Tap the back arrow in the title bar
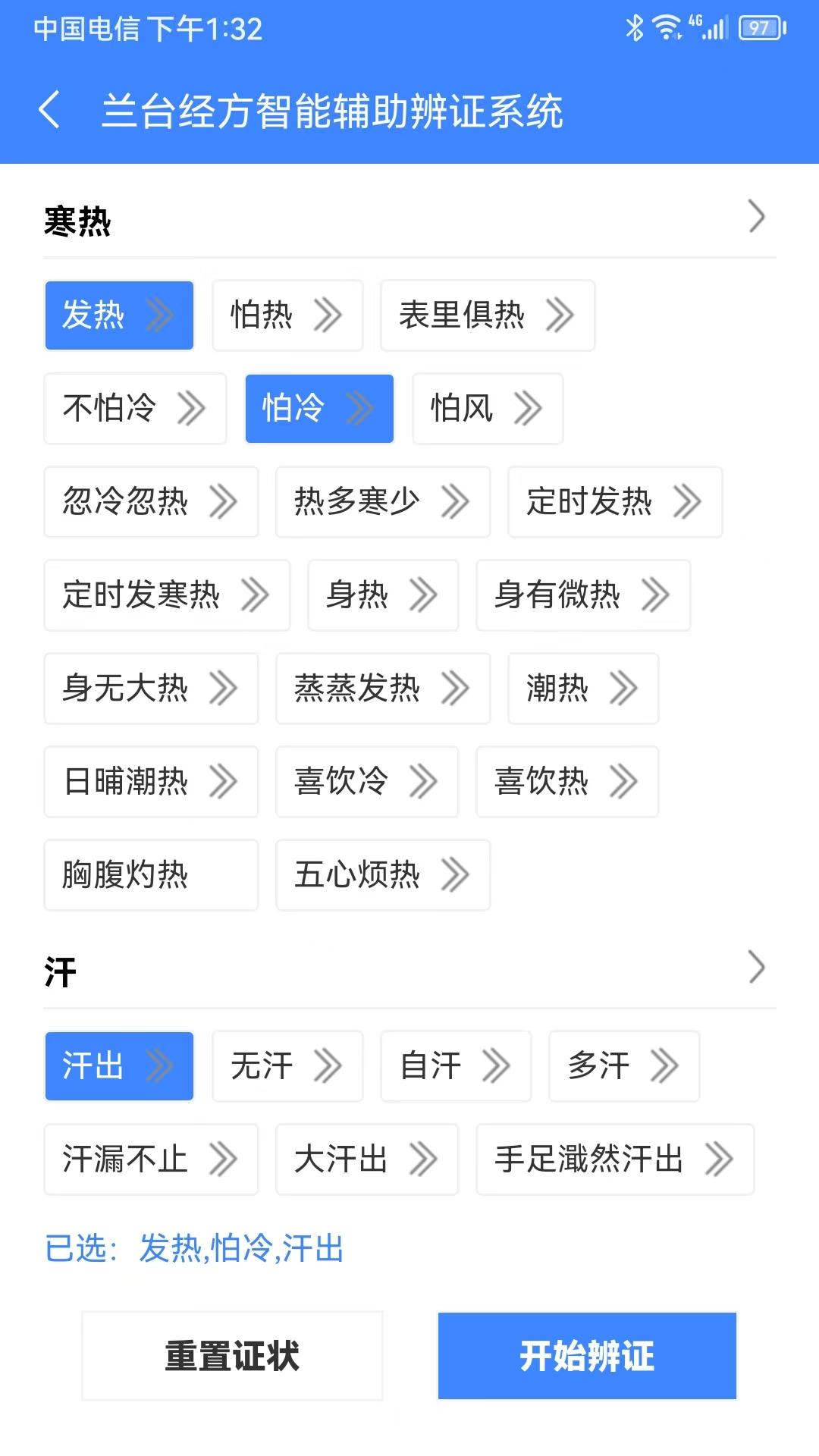Viewport: 819px width, 1456px height. [x=50, y=108]
